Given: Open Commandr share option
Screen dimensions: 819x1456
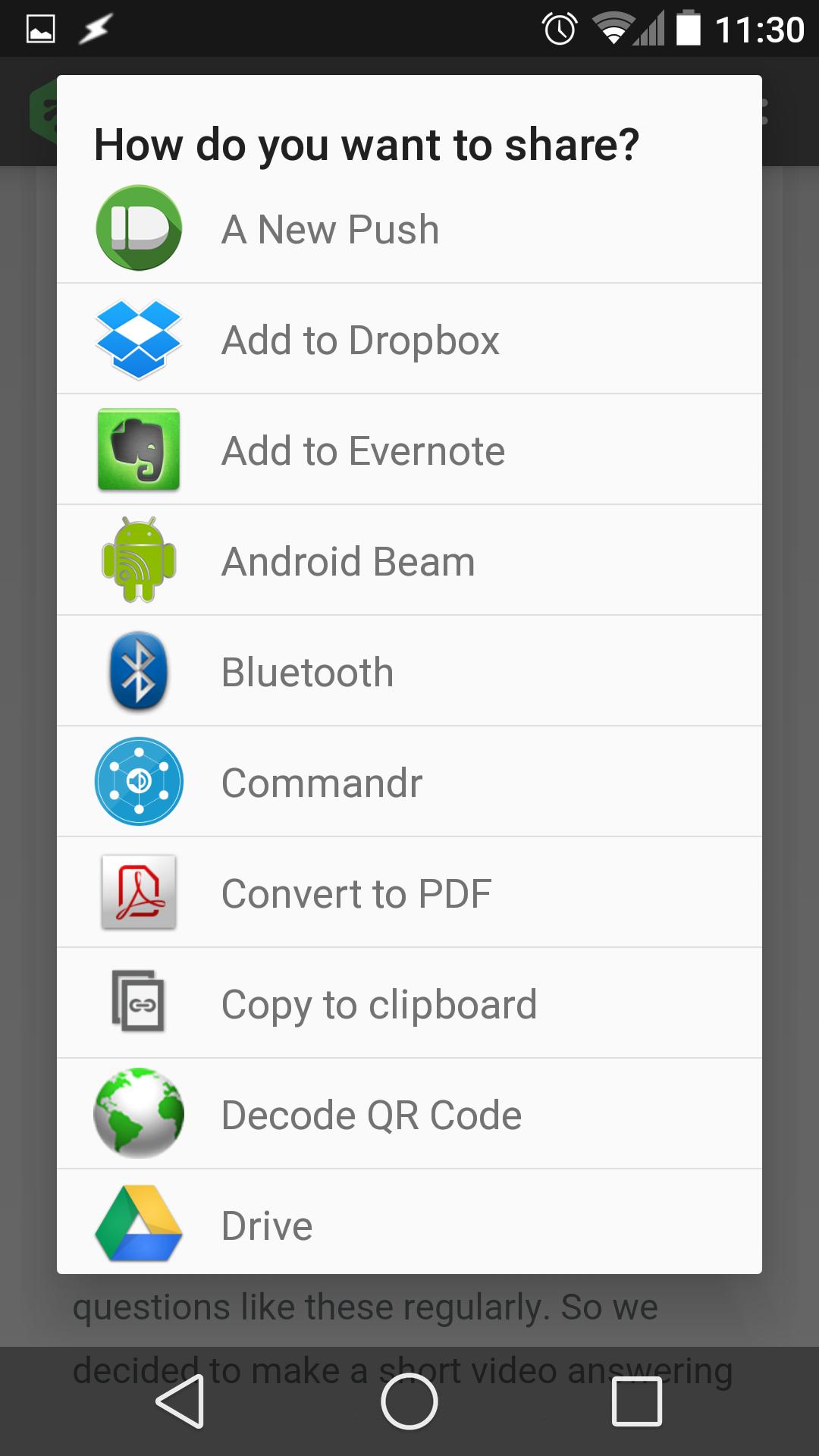Looking at the screenshot, I should [409, 782].
